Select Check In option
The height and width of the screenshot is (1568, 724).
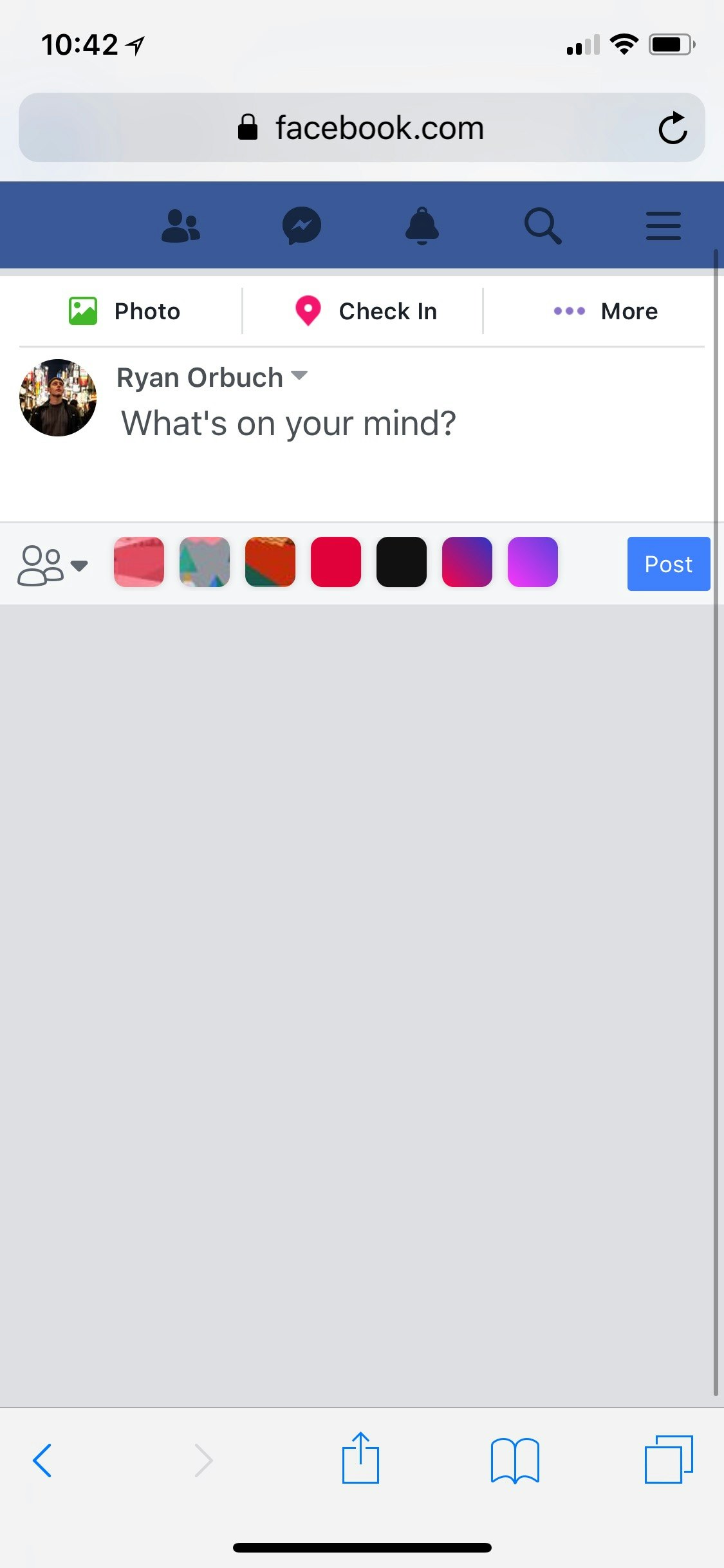366,312
